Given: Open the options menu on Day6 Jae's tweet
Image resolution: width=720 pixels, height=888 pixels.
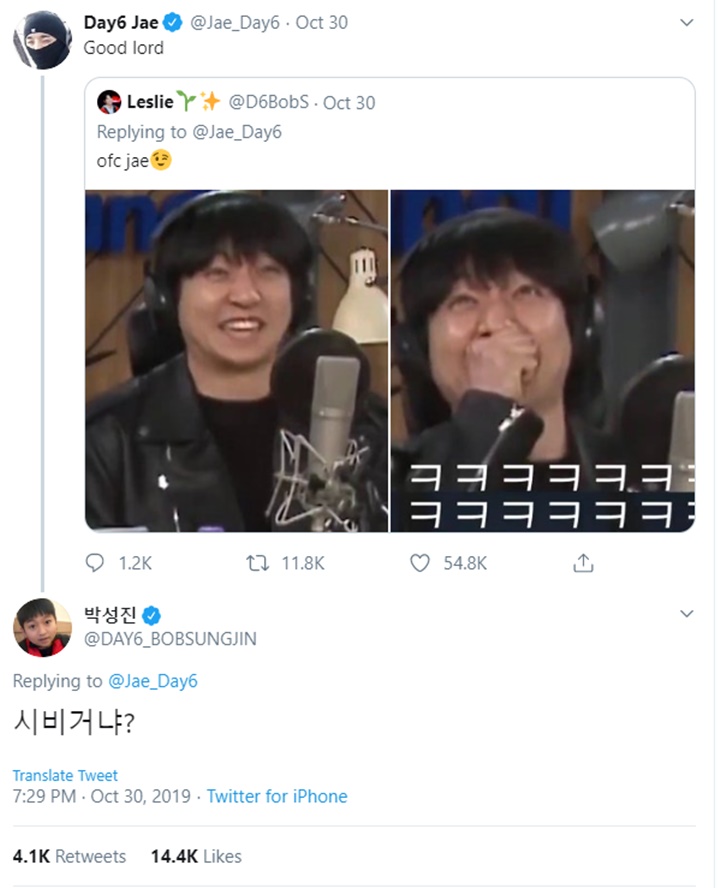Looking at the screenshot, I should coord(684,22).
